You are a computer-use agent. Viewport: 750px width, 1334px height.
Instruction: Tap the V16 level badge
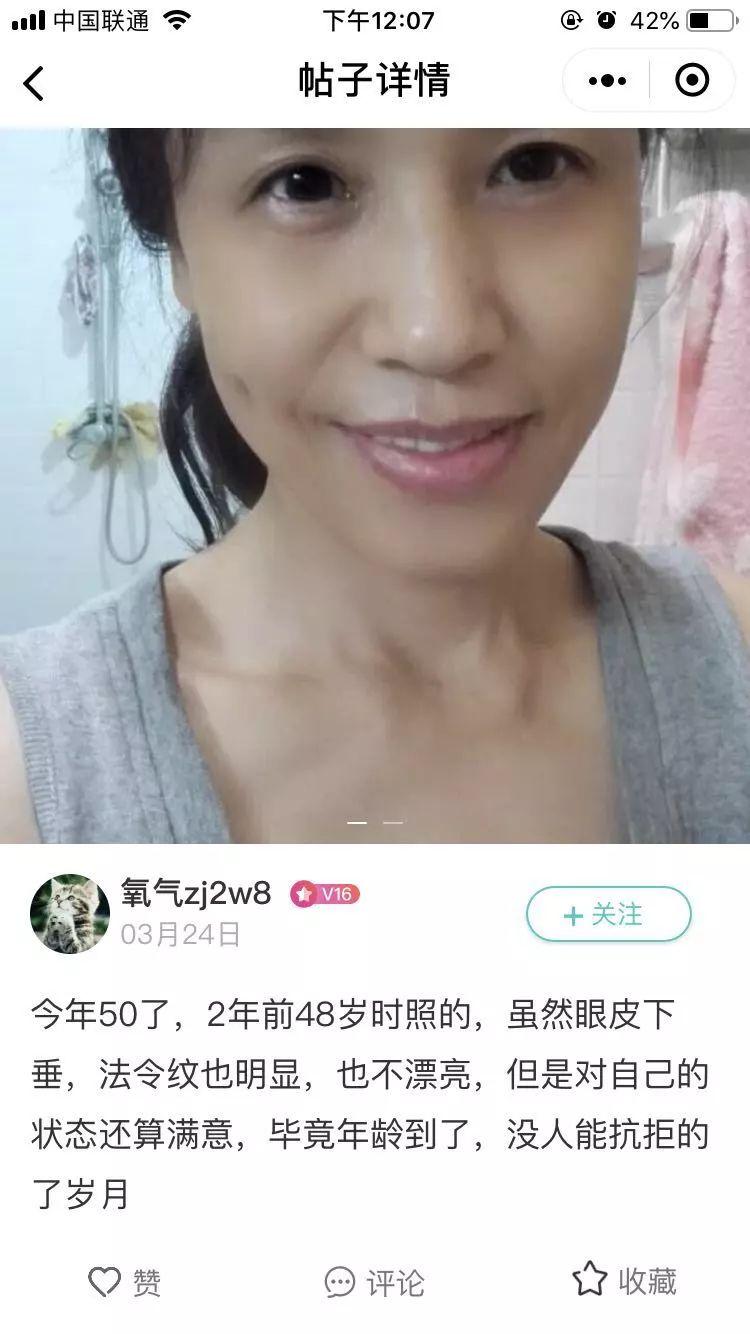[325, 894]
